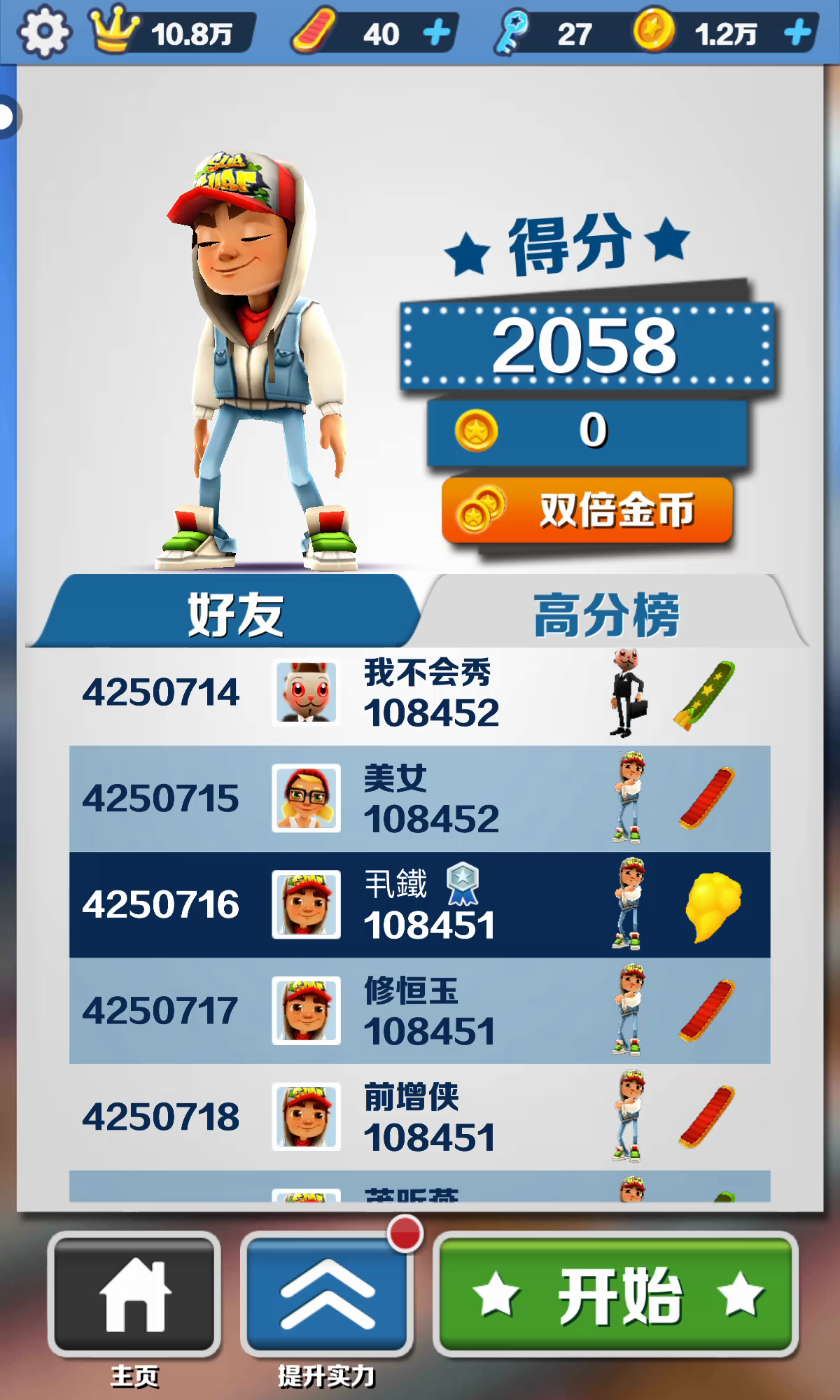Add more hoverboards with the plus
The image size is (840, 1400).
437,33
